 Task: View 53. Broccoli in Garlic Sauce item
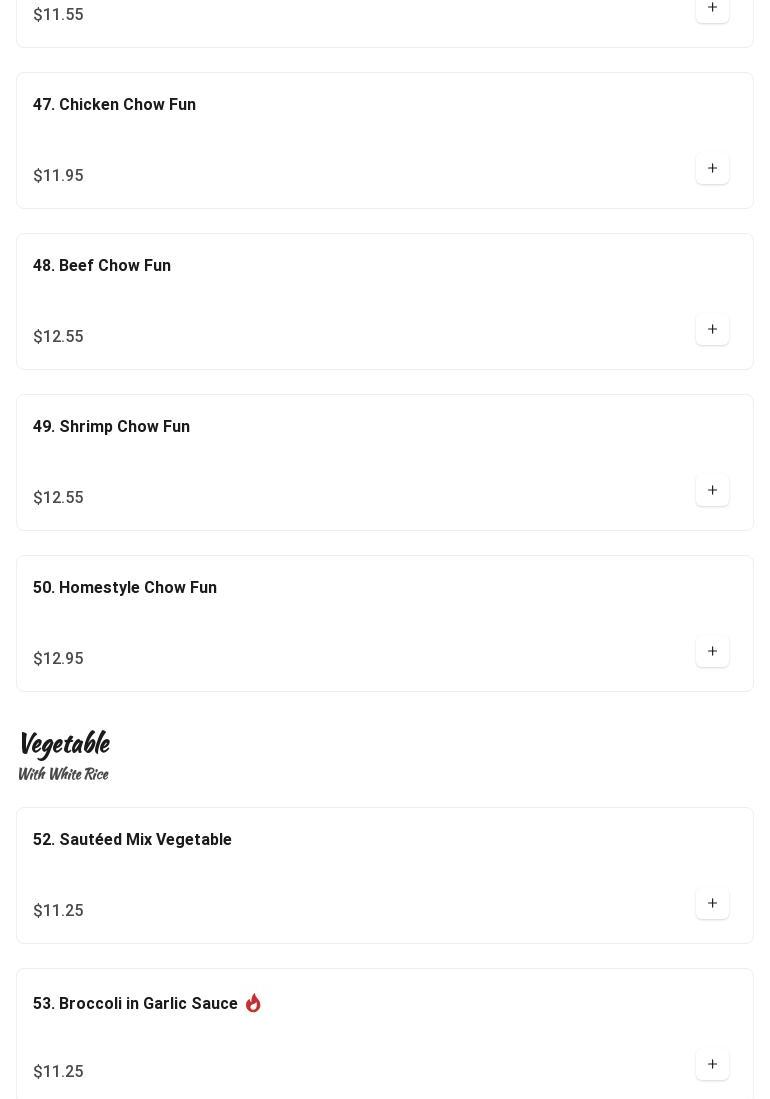tap(135, 1004)
